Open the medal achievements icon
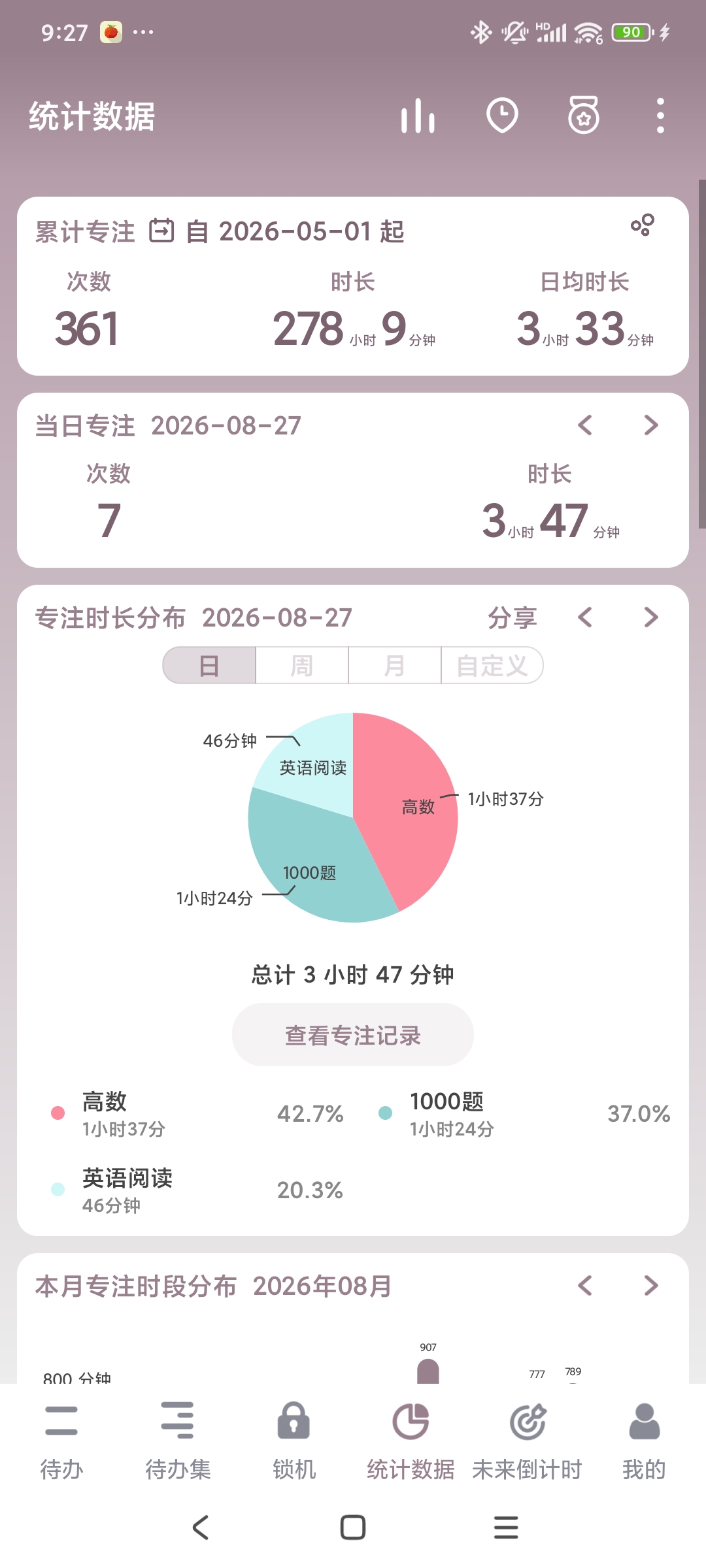 [584, 116]
